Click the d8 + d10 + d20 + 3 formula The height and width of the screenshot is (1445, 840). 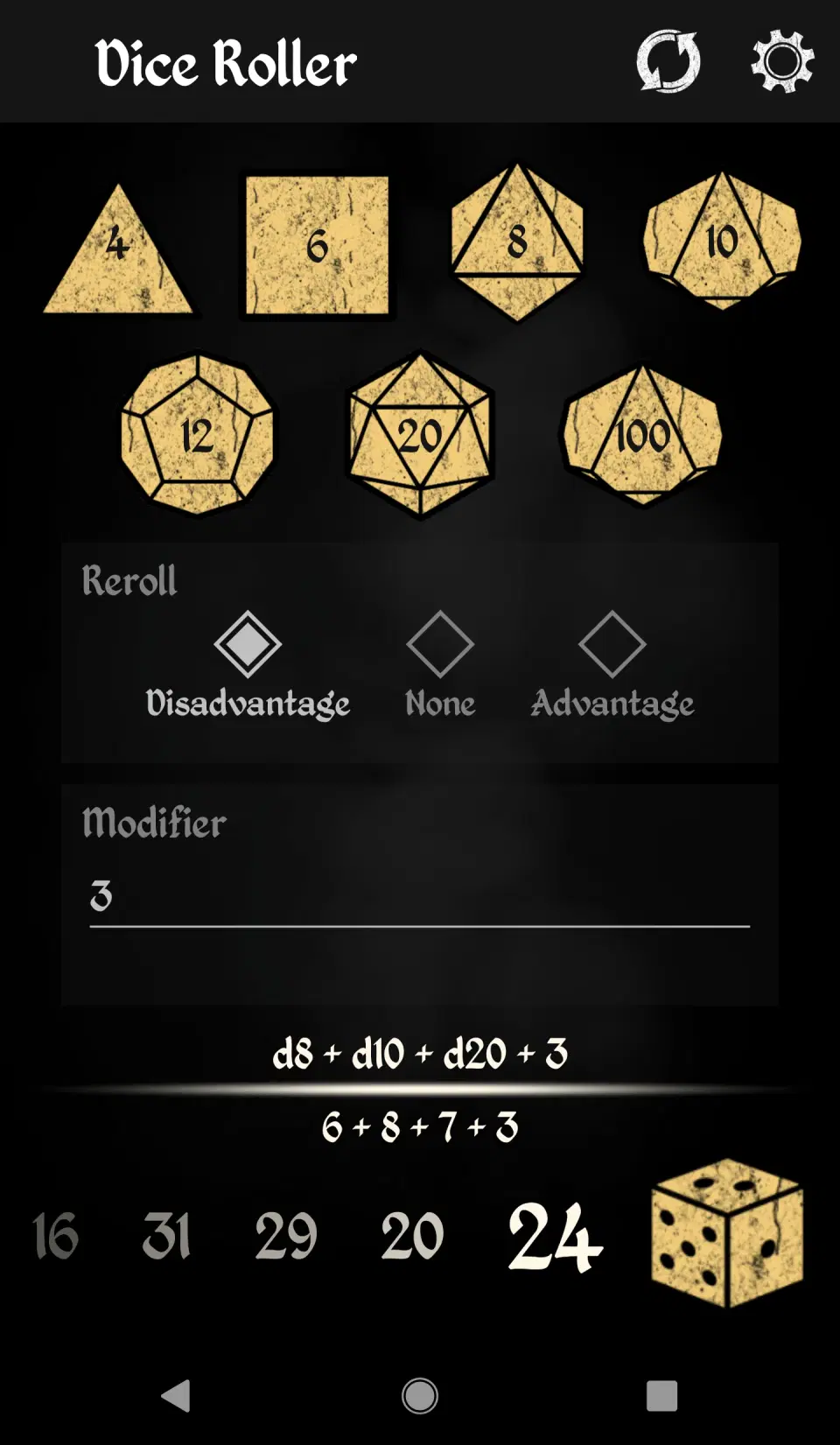pyautogui.click(x=420, y=1055)
